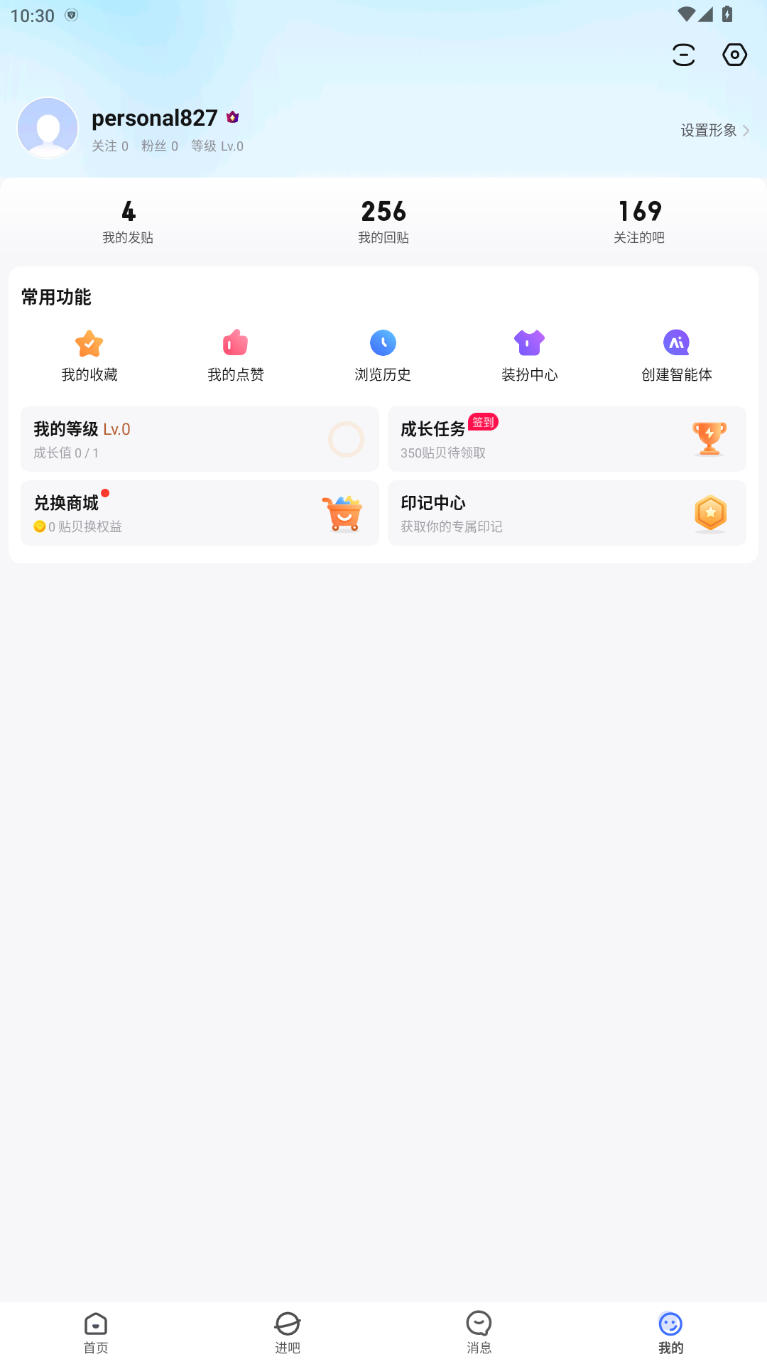Open 浏览历史 browsing history
Screen dimensions: 767x1364
point(383,356)
